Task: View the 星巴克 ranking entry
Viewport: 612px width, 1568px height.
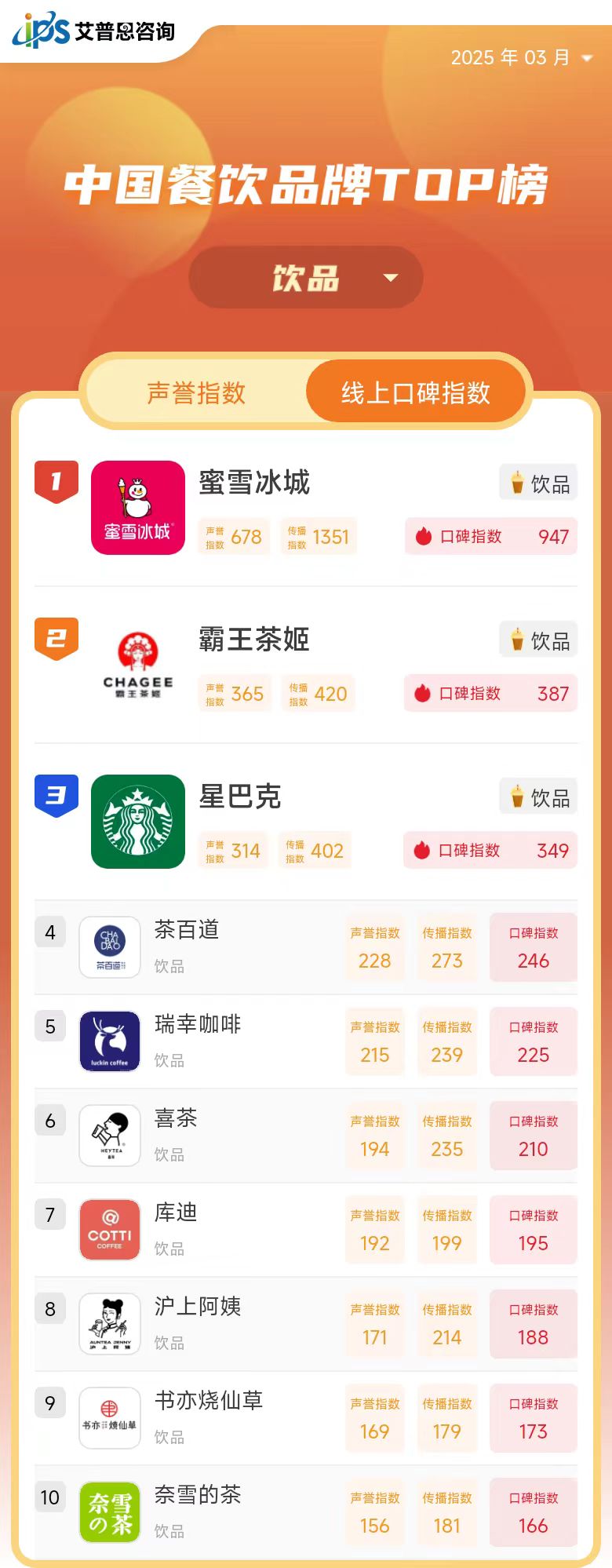Action: [x=240, y=797]
